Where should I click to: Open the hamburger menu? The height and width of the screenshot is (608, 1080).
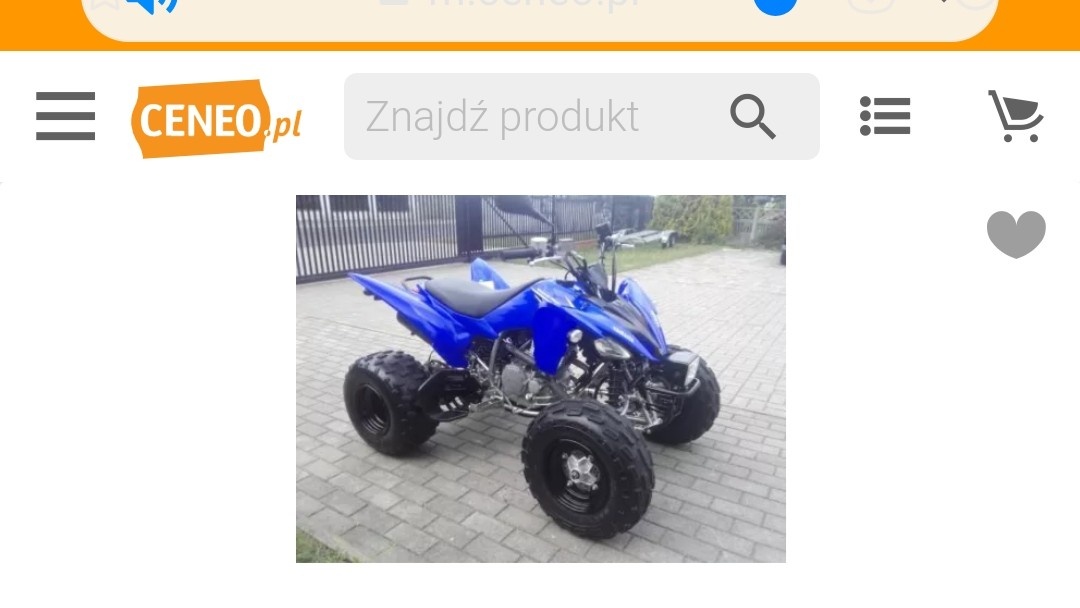66,116
